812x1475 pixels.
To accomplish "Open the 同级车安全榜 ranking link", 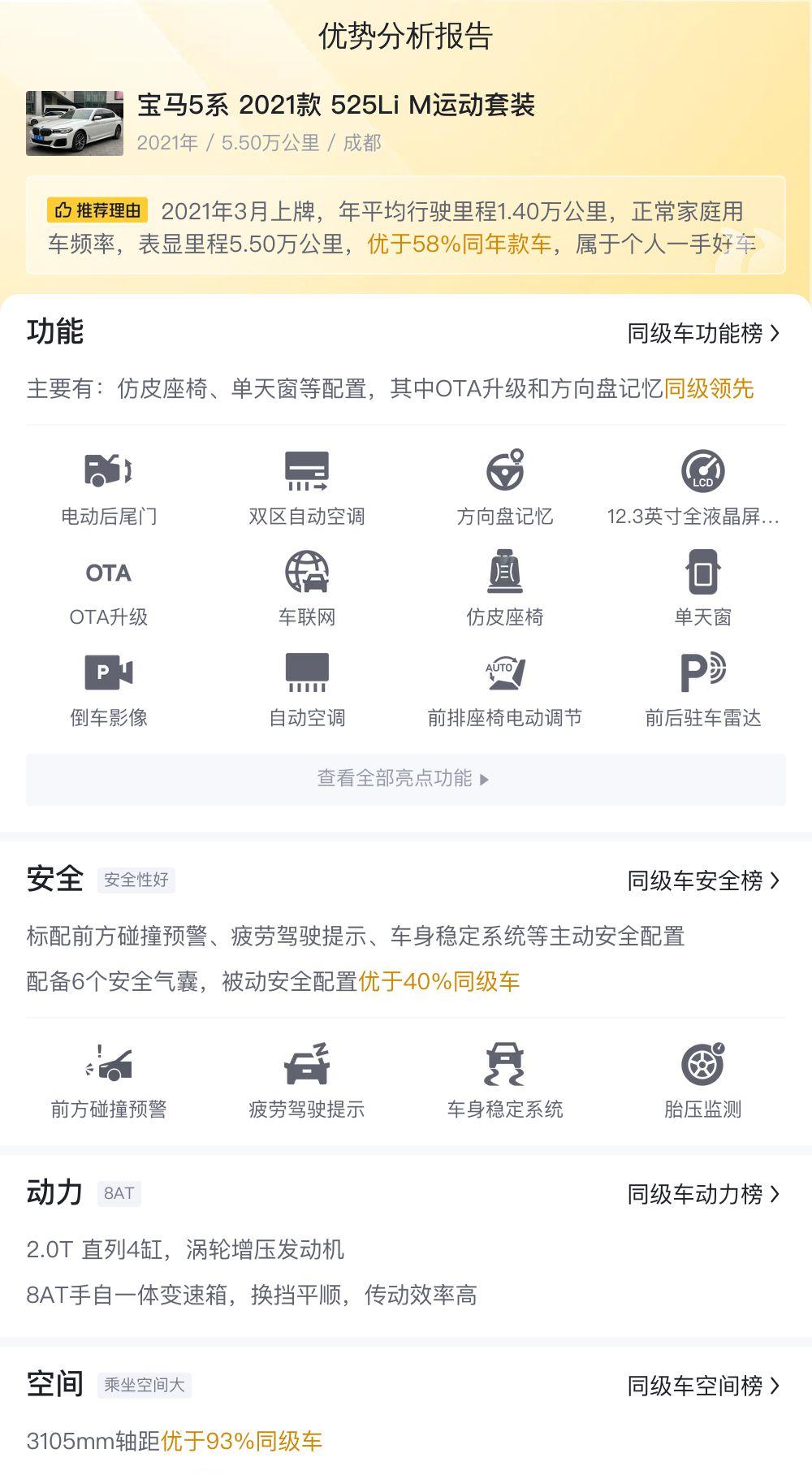I will coord(703,880).
